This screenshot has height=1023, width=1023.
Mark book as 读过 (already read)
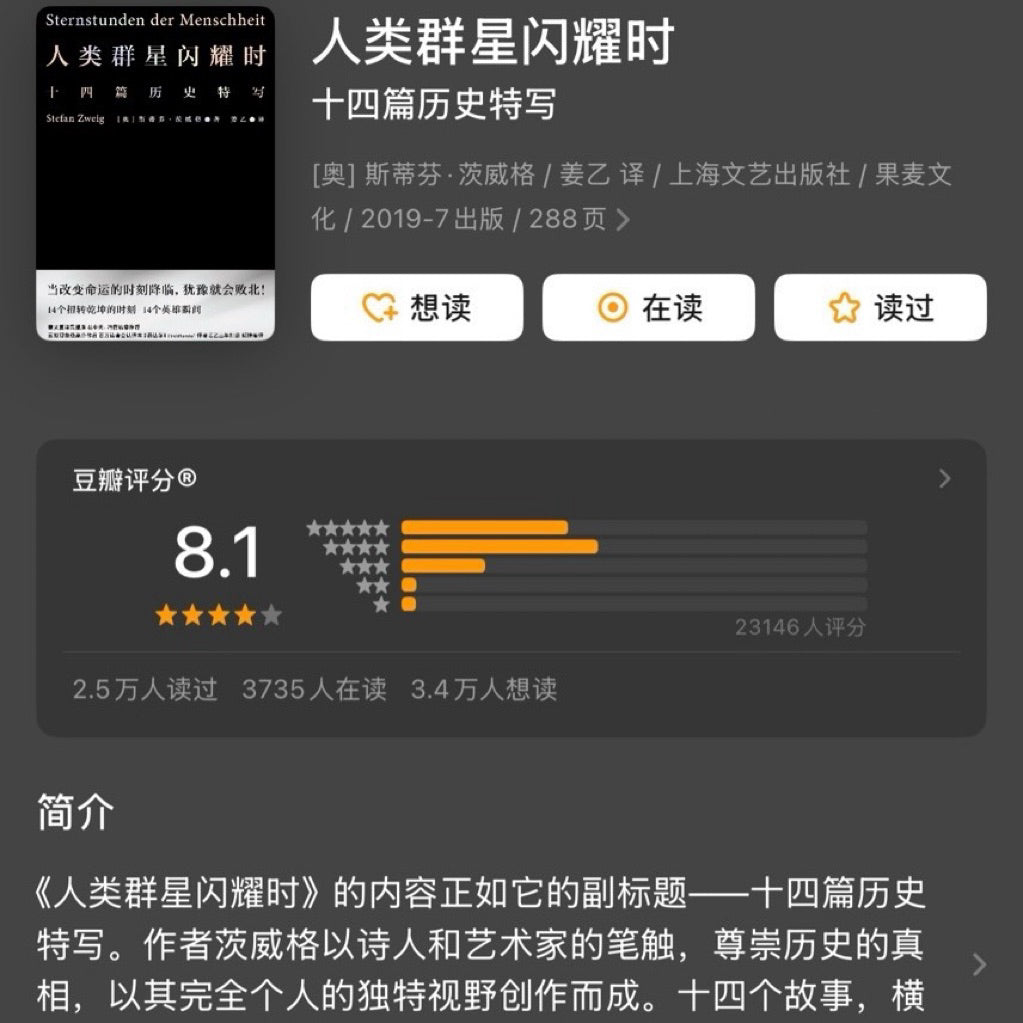880,308
